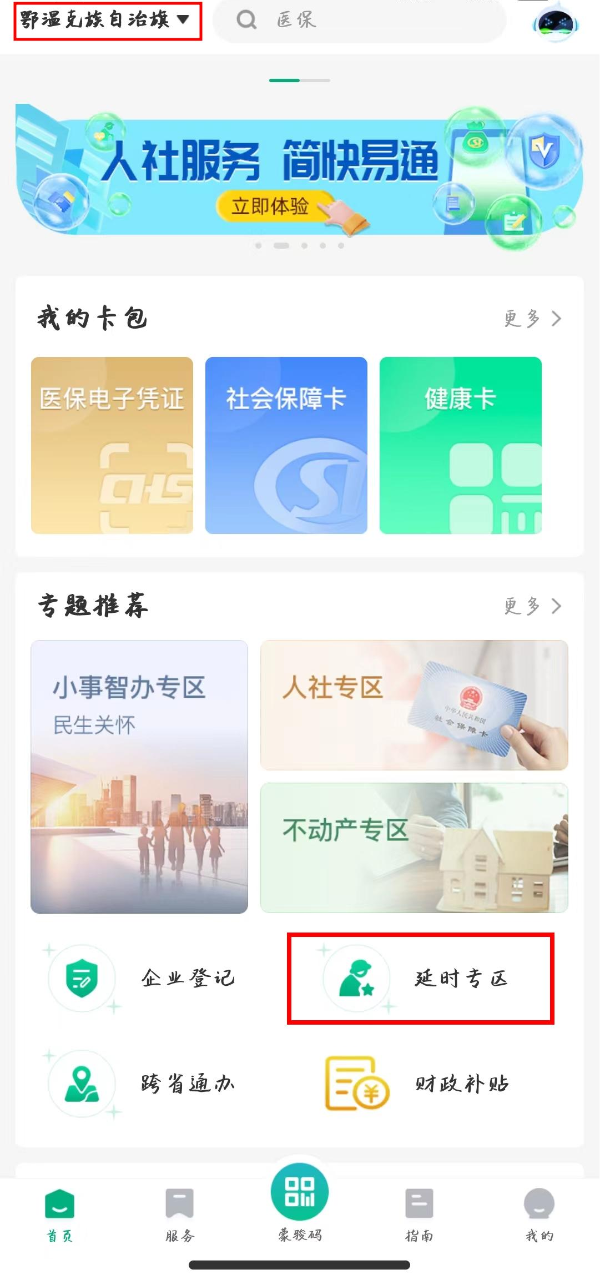Open the 医保电子凭证 card
This screenshot has width=600, height=1280.
[x=112, y=445]
